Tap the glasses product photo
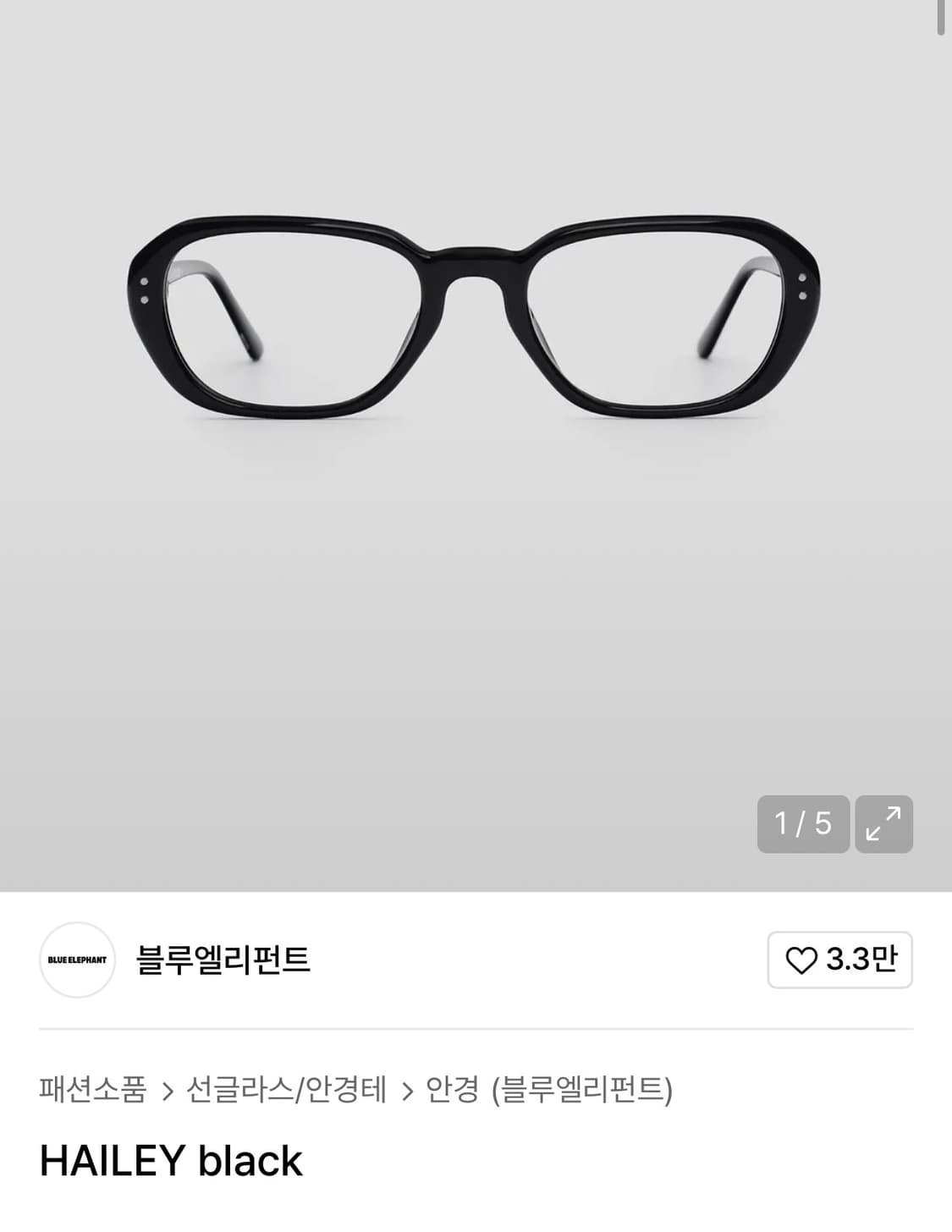Screen dimensions: 952x1232 point(476,322)
